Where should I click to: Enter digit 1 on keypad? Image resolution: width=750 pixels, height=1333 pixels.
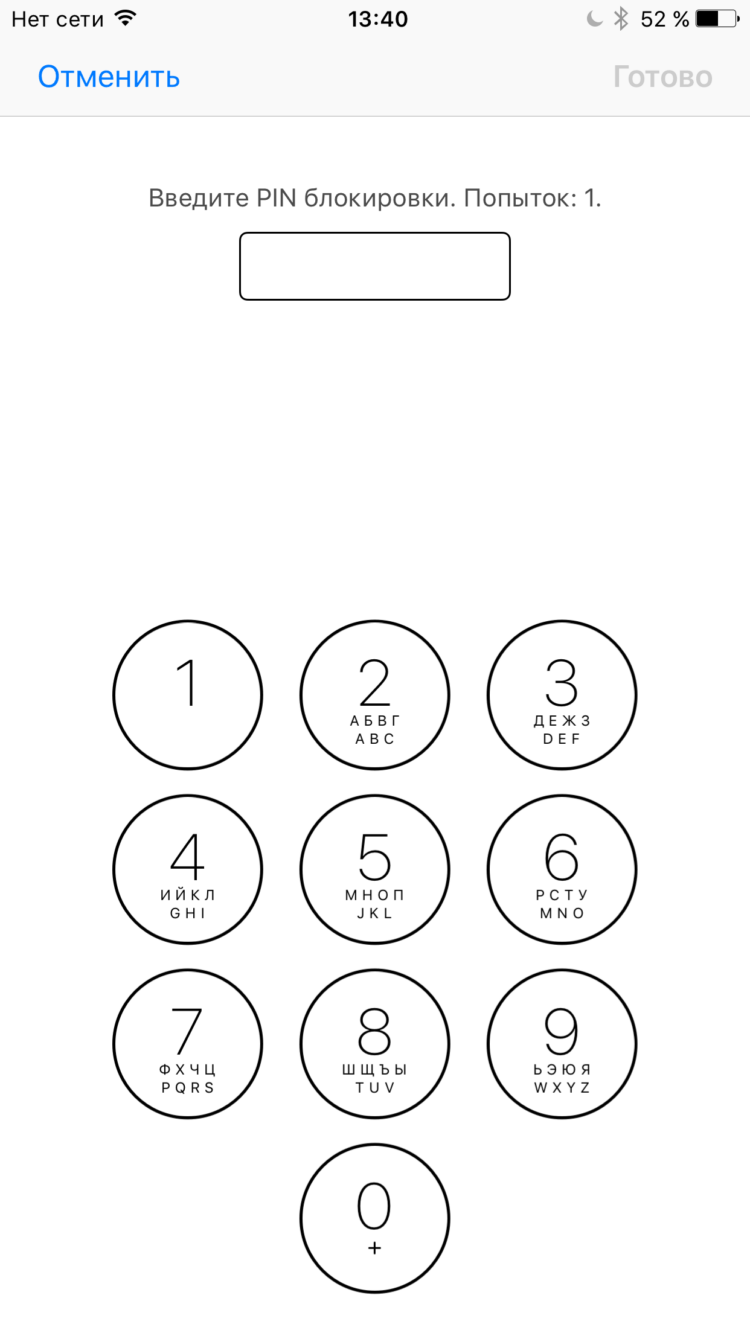(x=188, y=694)
